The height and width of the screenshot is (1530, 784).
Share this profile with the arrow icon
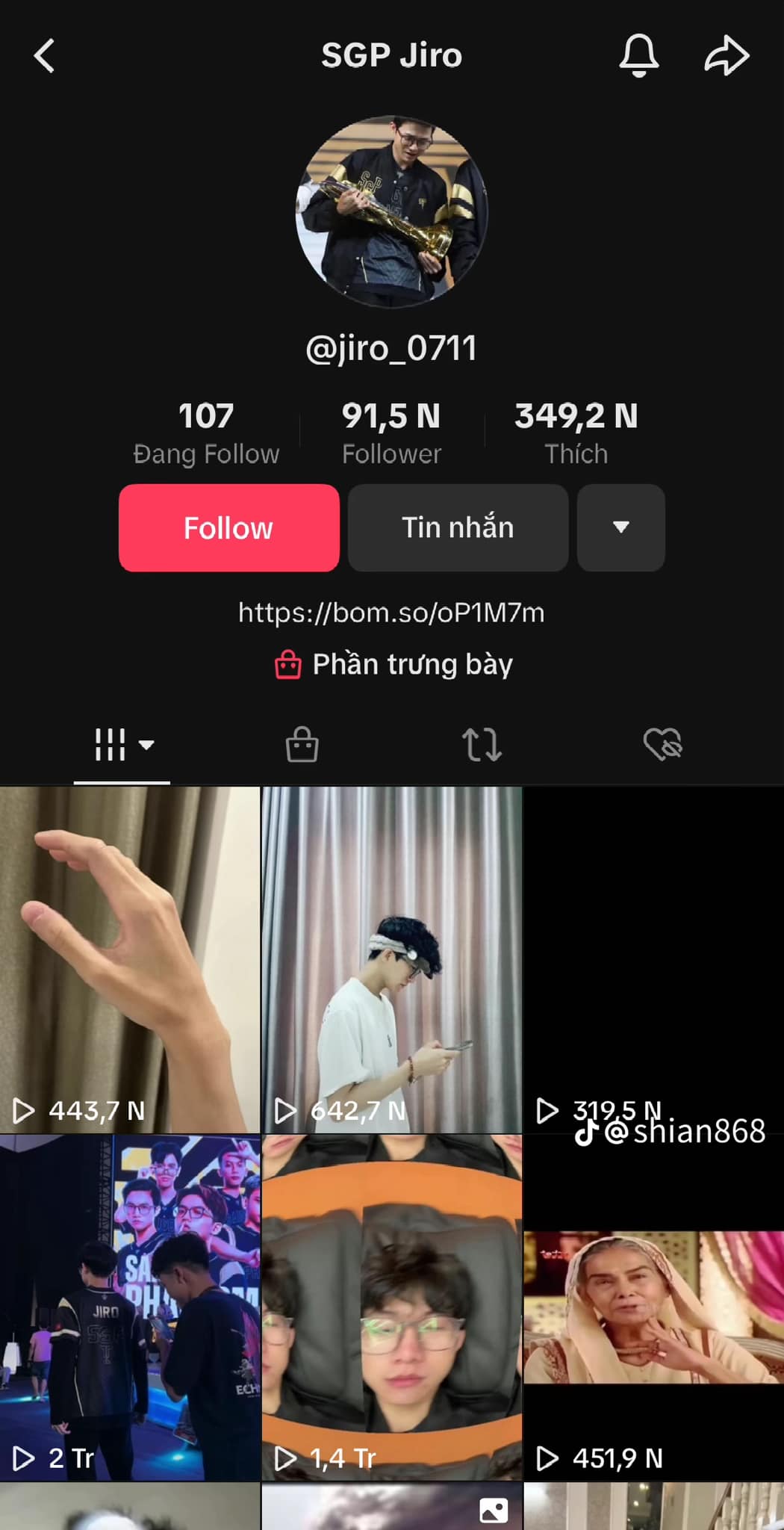(727, 56)
